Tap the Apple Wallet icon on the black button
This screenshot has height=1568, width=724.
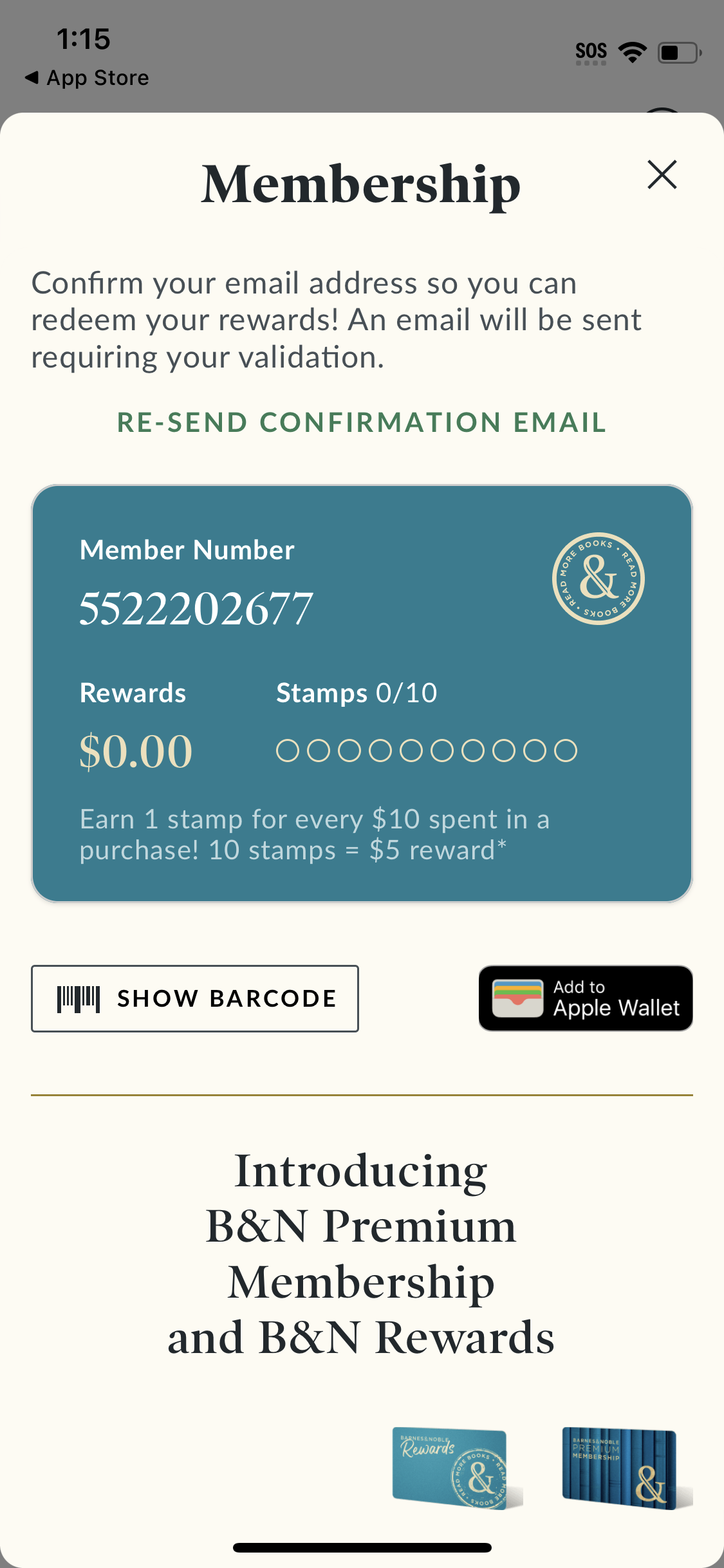(518, 998)
